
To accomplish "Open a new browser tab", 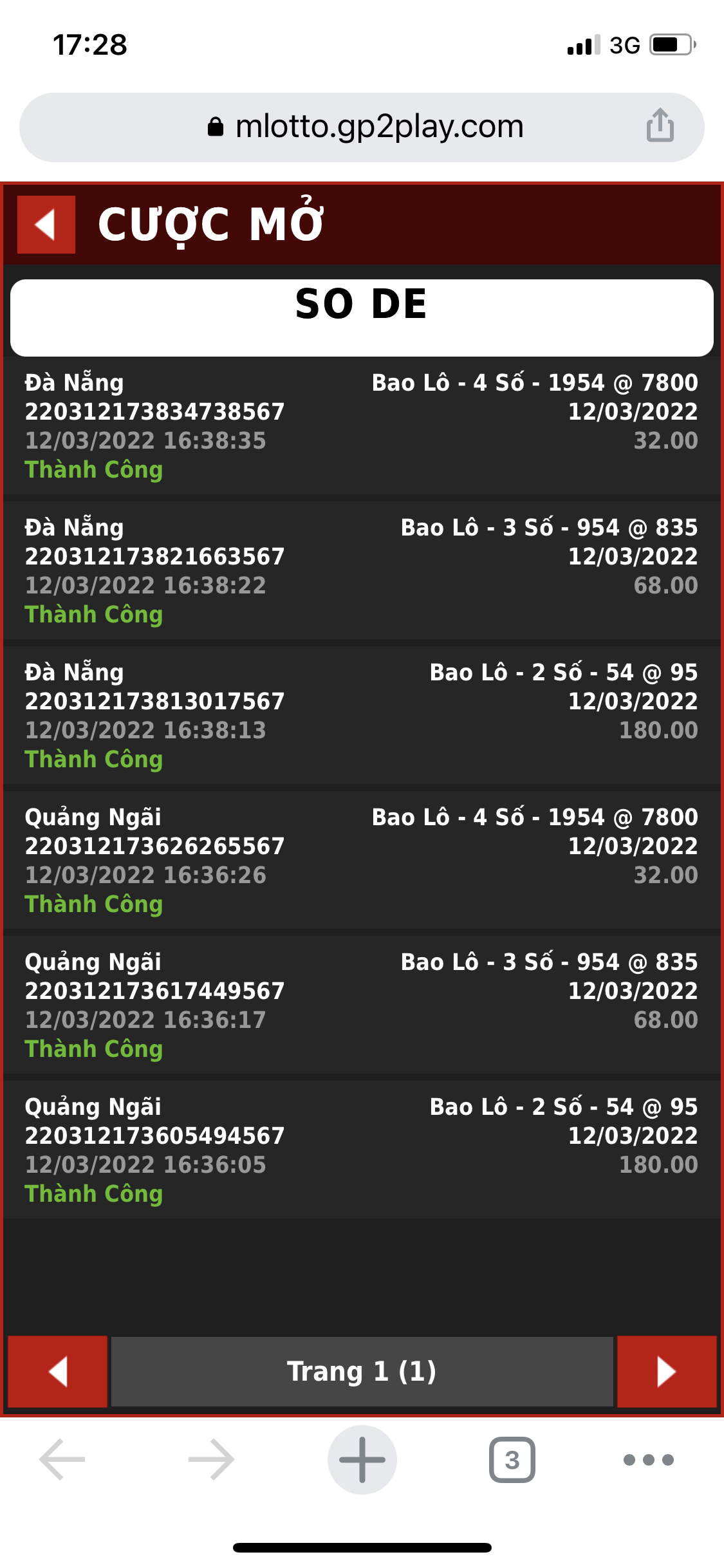I will [x=362, y=1459].
